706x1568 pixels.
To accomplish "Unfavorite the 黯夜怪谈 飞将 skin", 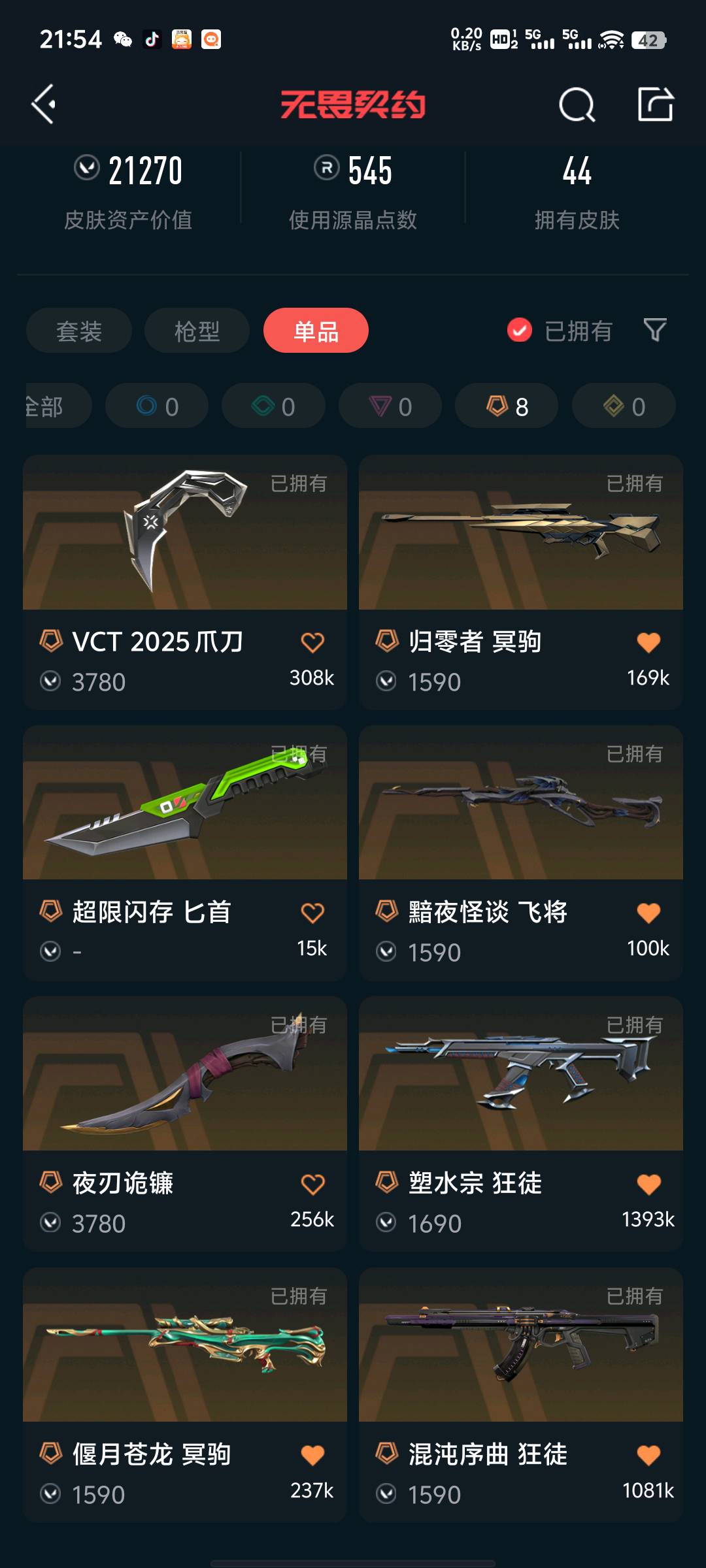I will pos(648,913).
